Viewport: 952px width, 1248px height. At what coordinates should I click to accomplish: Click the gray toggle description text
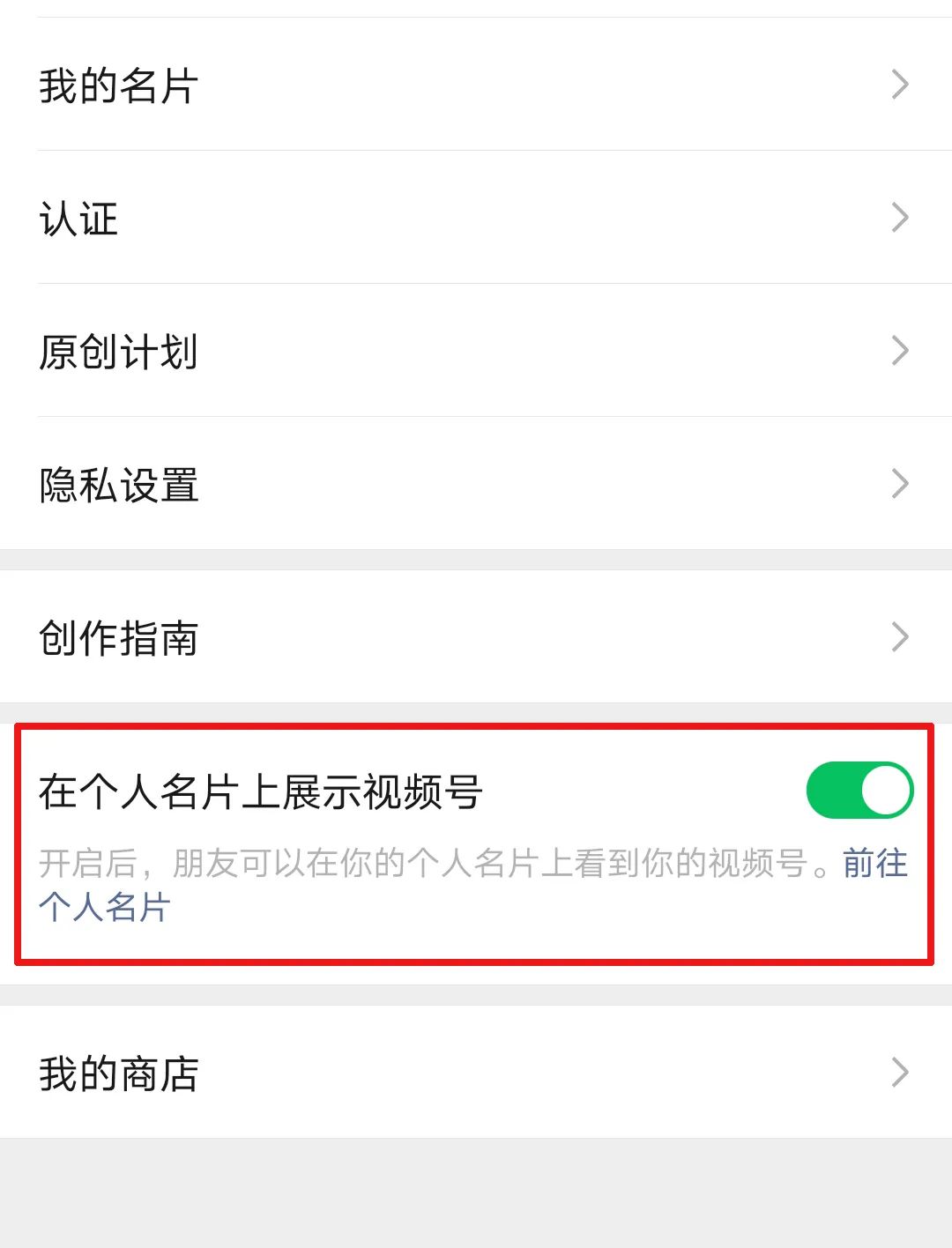(x=432, y=865)
